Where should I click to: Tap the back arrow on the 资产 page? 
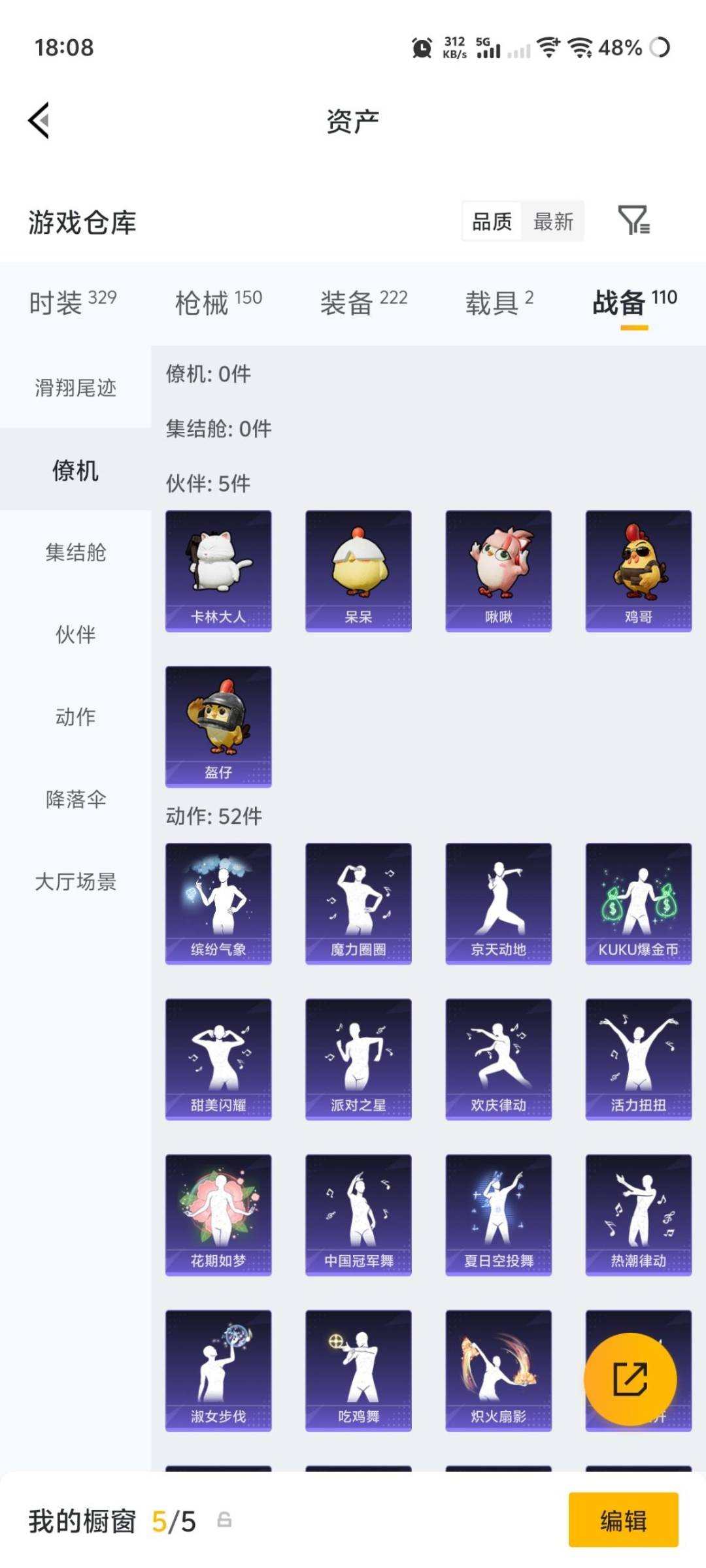tap(38, 122)
